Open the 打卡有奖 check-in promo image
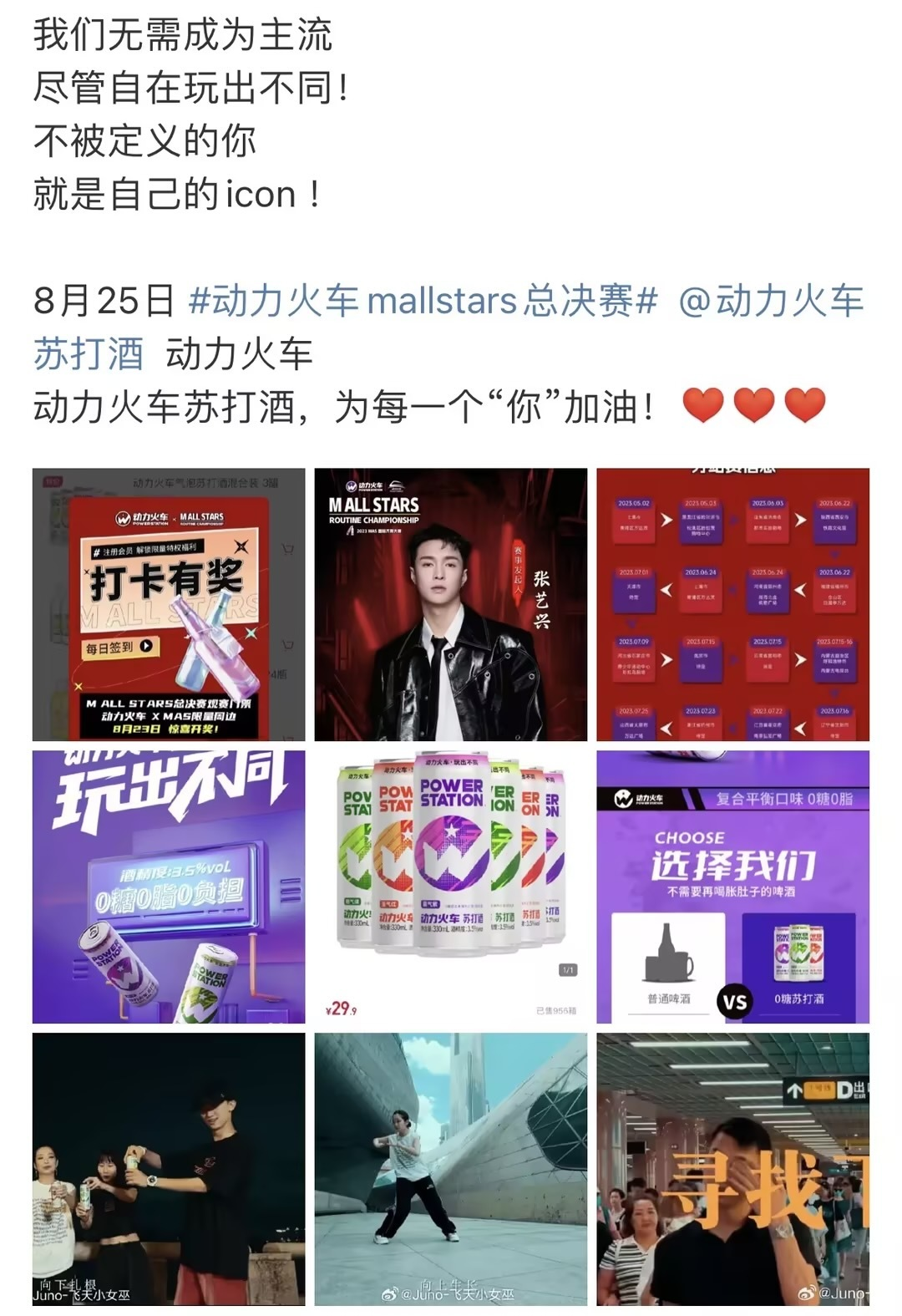 169,604
